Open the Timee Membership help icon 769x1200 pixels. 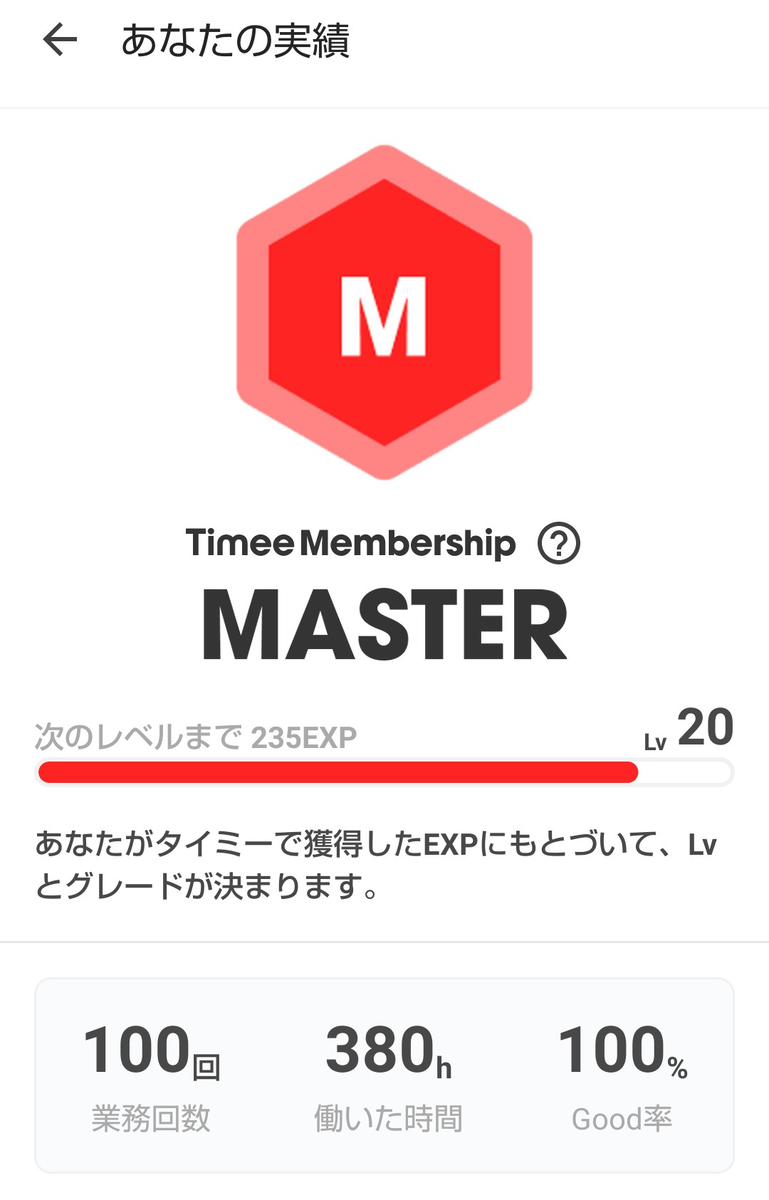pos(558,544)
